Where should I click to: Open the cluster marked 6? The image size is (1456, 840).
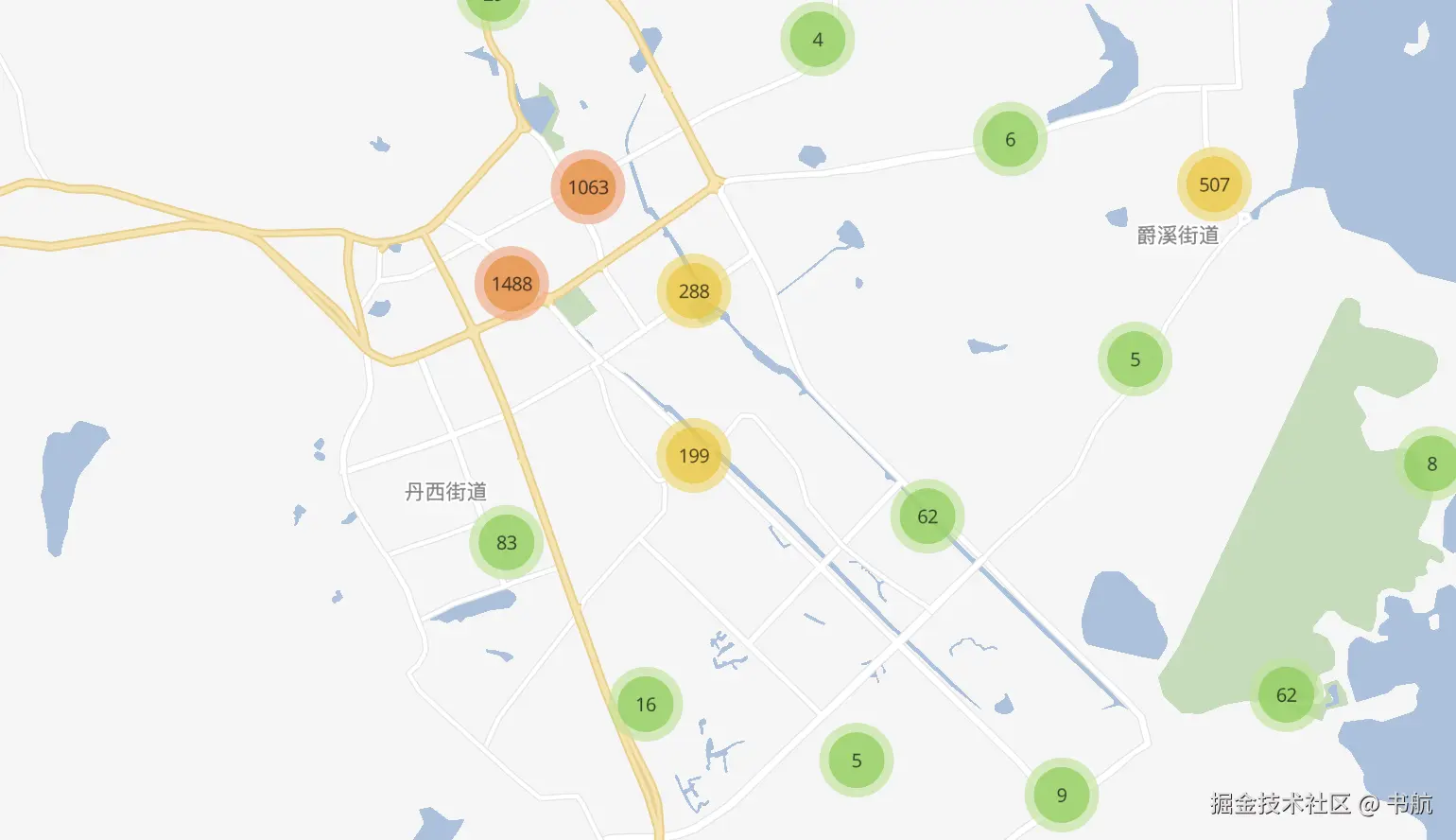[x=1010, y=140]
